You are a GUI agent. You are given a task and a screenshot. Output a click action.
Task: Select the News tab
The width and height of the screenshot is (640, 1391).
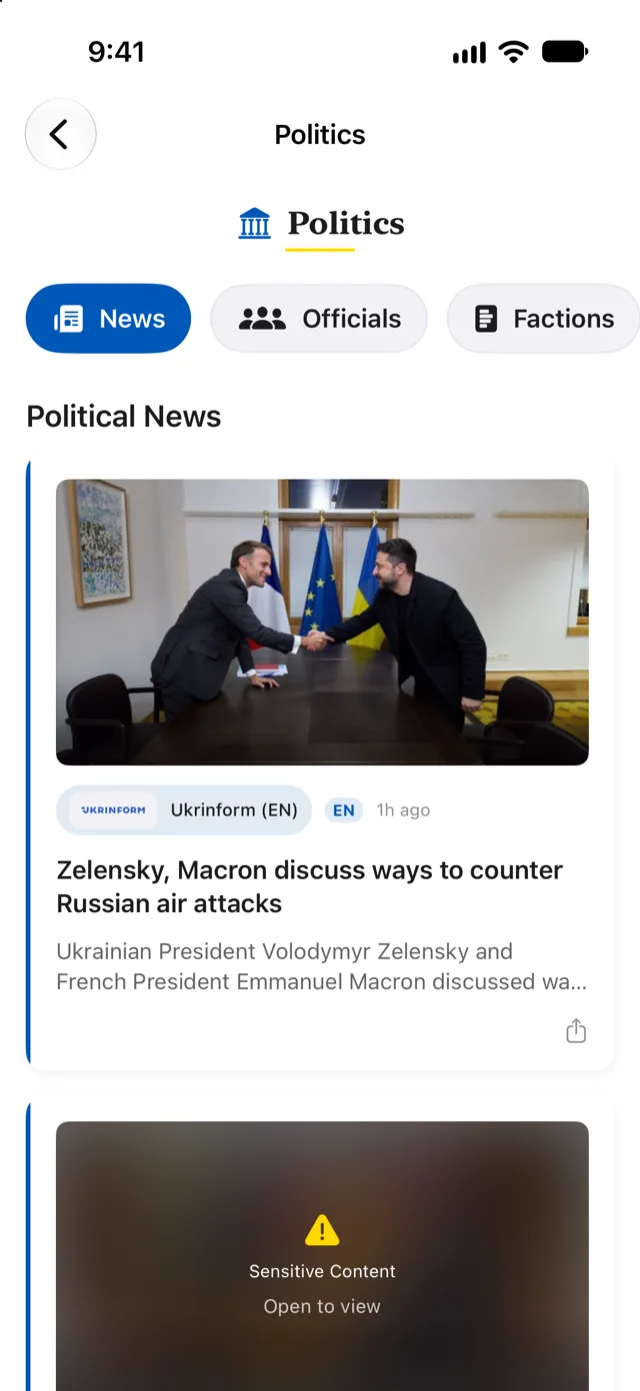[108, 319]
